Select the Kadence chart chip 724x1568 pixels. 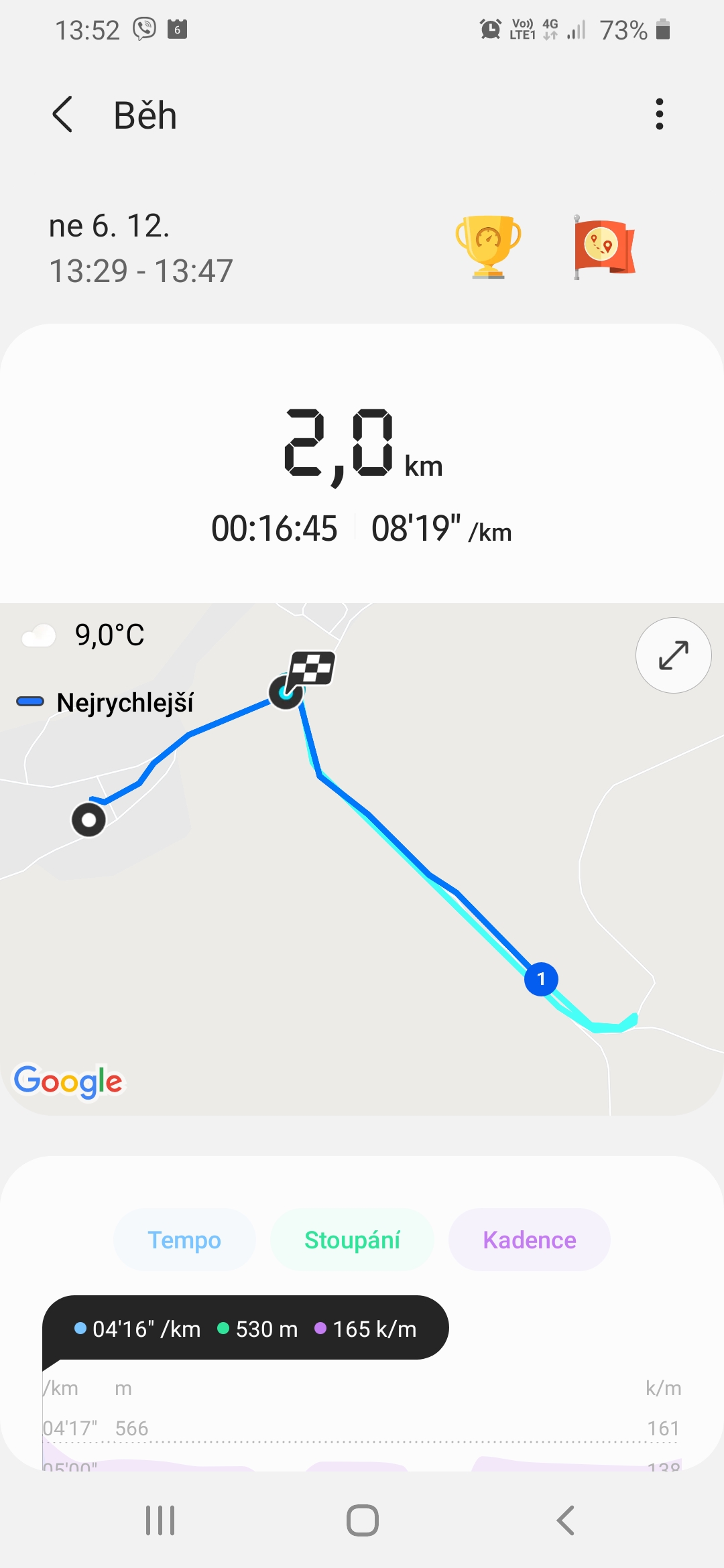coord(530,1240)
